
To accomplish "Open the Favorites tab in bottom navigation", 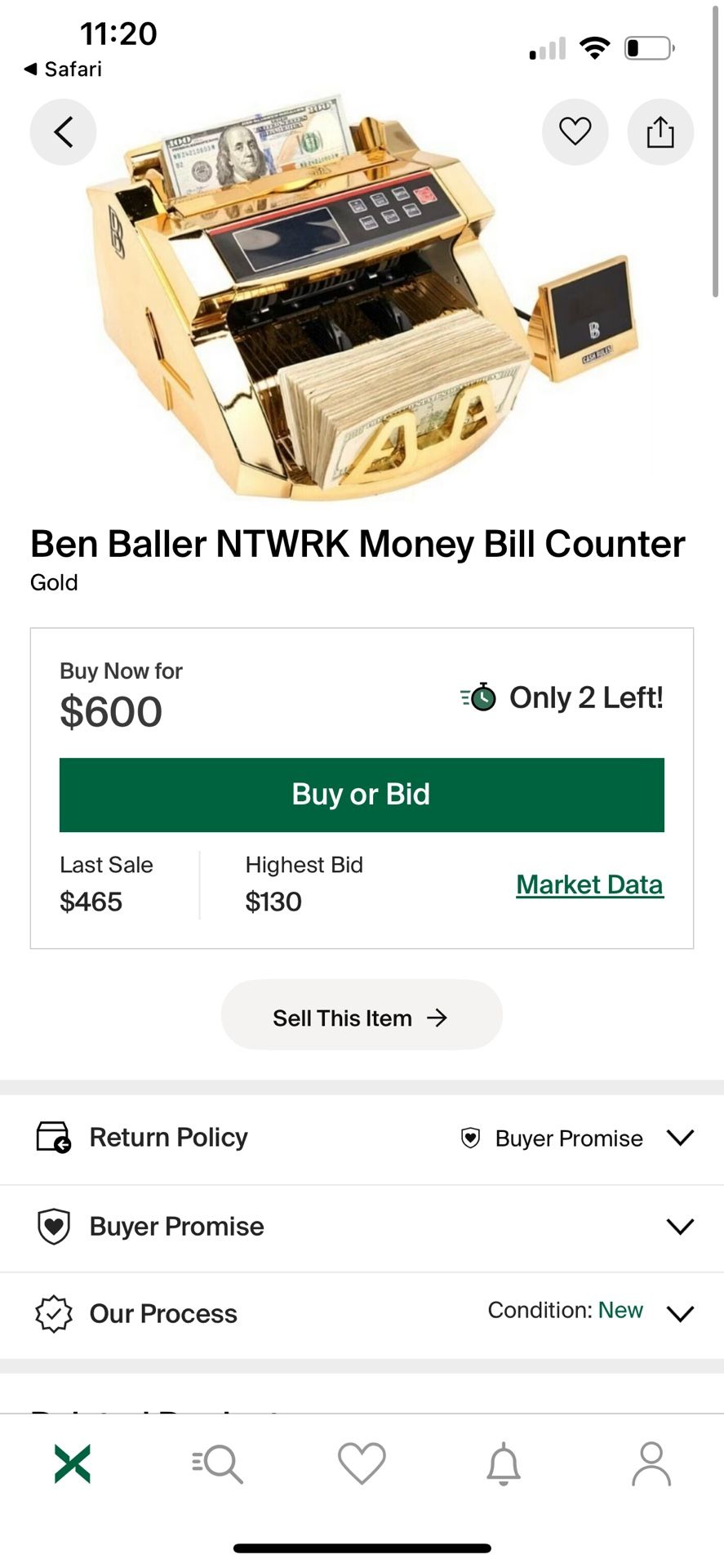I will click(x=362, y=1464).
